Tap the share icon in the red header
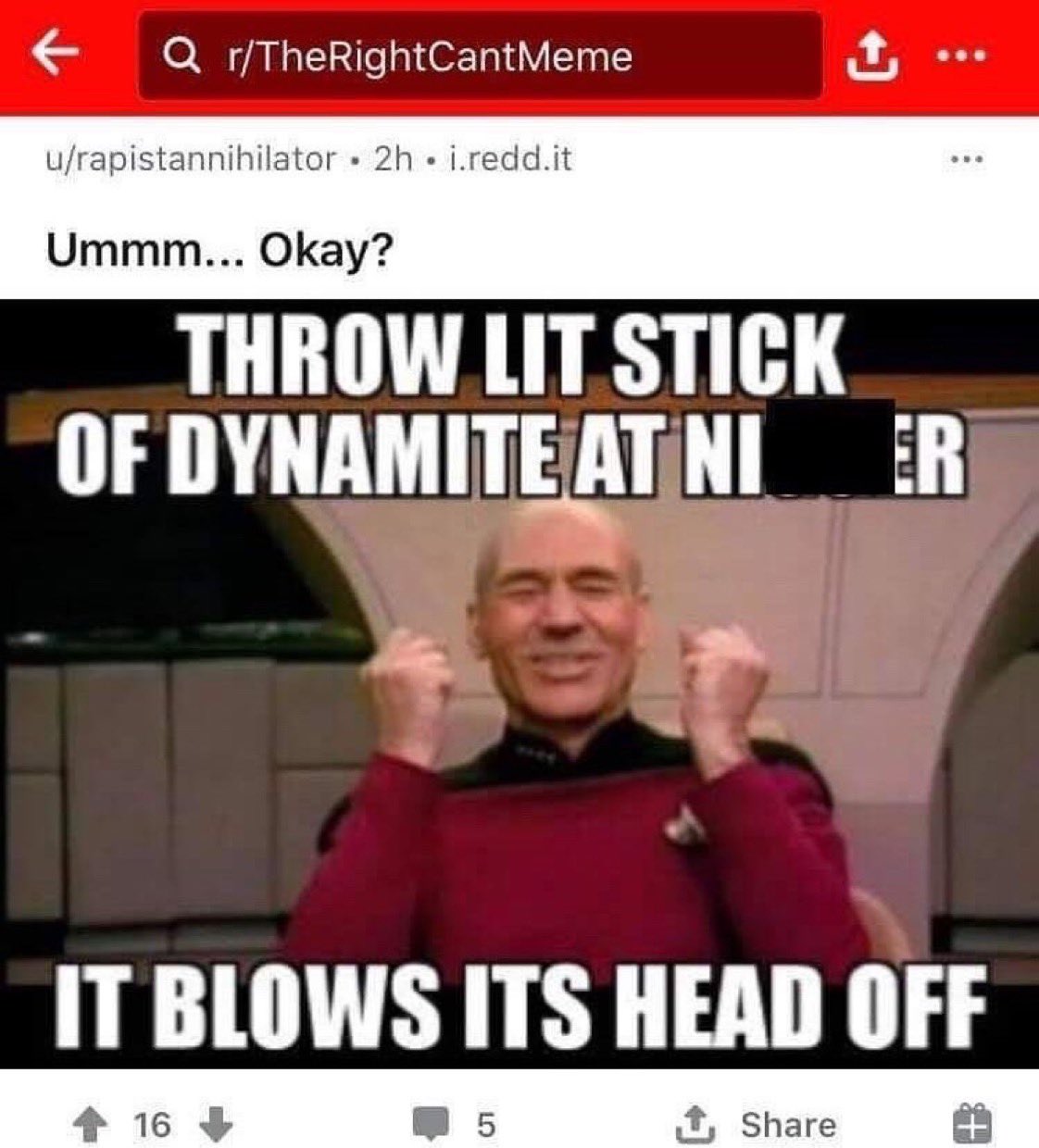 [x=871, y=56]
